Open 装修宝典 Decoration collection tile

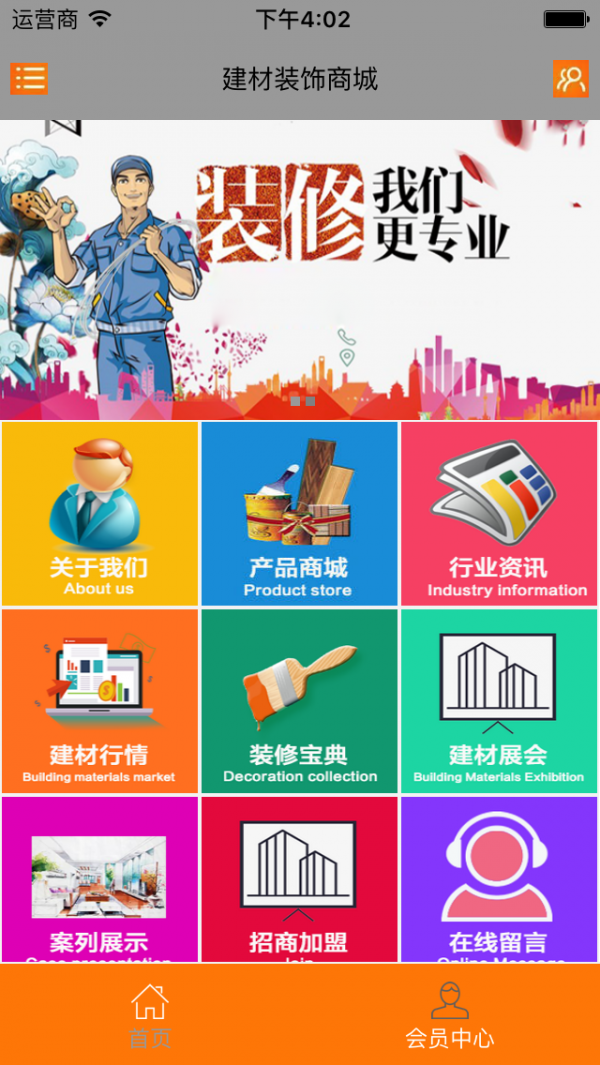click(299, 700)
